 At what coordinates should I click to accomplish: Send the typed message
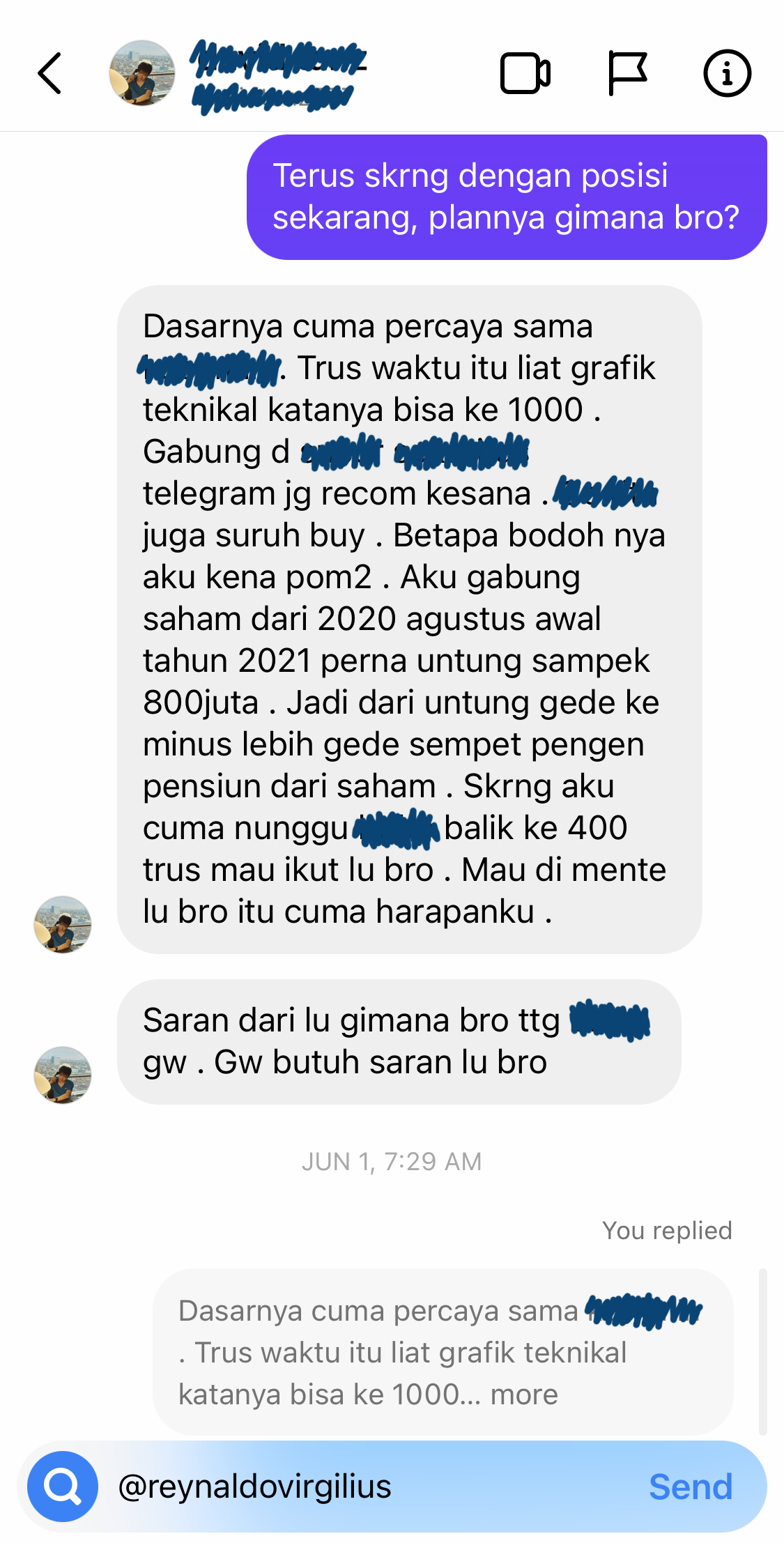click(x=690, y=1487)
